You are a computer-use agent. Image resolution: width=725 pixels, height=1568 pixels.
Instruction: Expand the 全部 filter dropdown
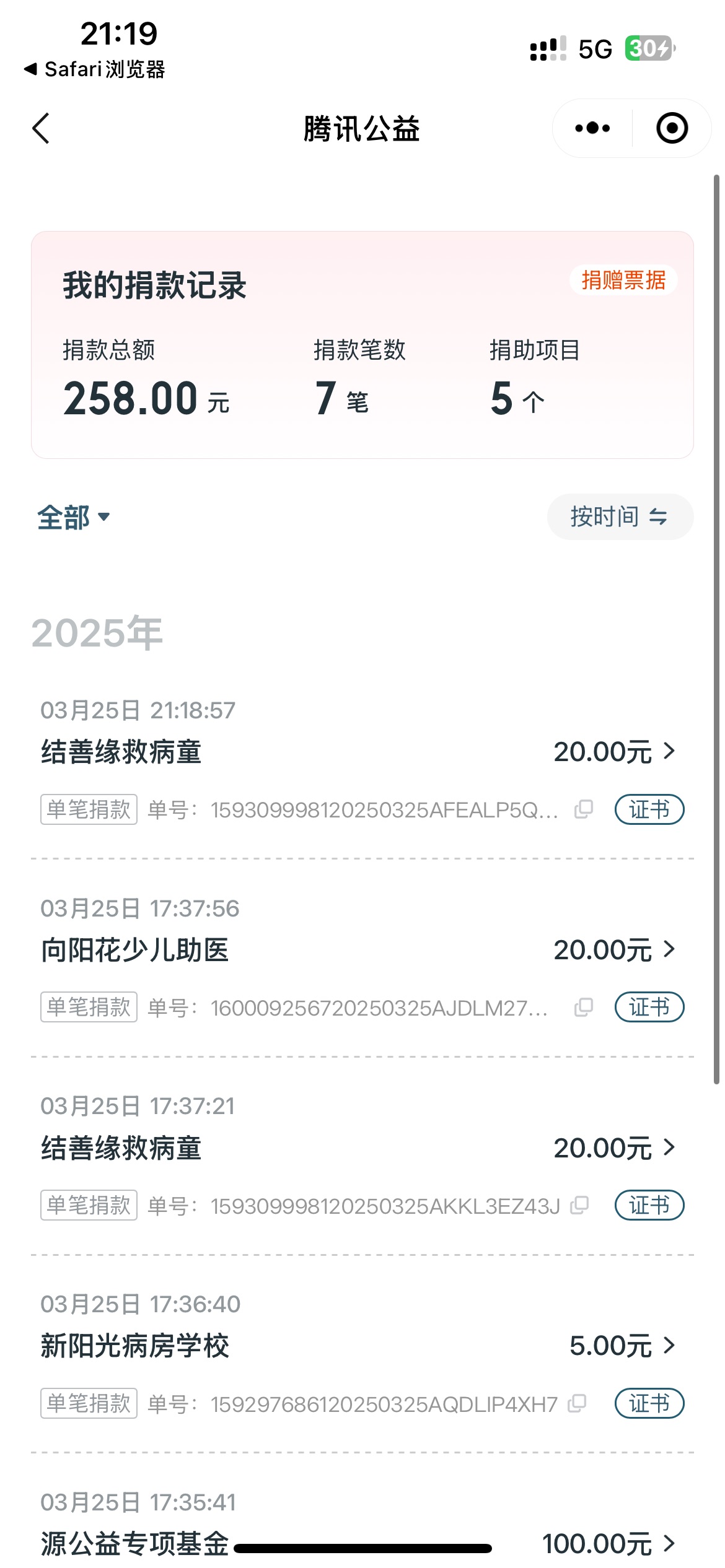click(73, 517)
